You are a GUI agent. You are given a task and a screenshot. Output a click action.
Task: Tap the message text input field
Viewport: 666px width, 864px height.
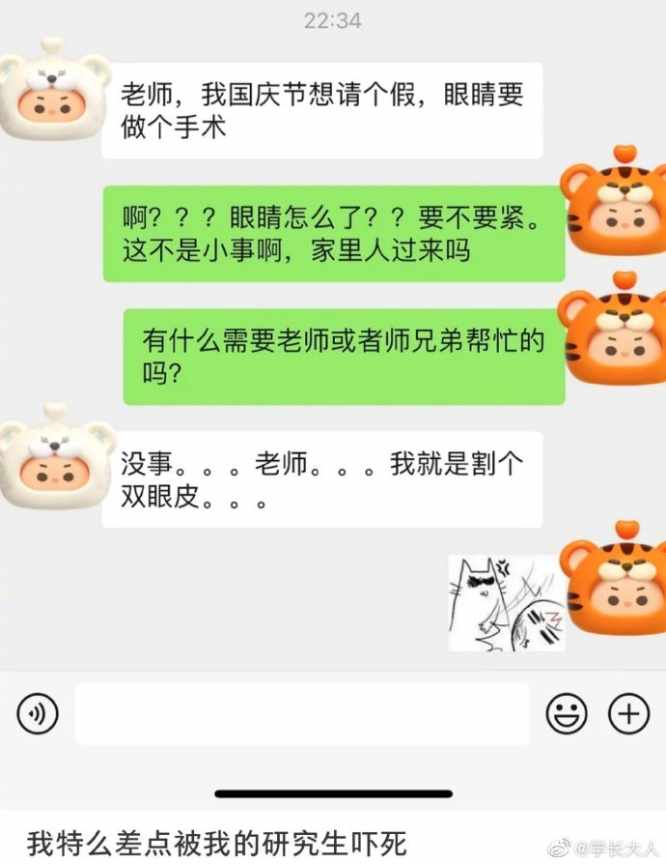pyautogui.click(x=302, y=713)
